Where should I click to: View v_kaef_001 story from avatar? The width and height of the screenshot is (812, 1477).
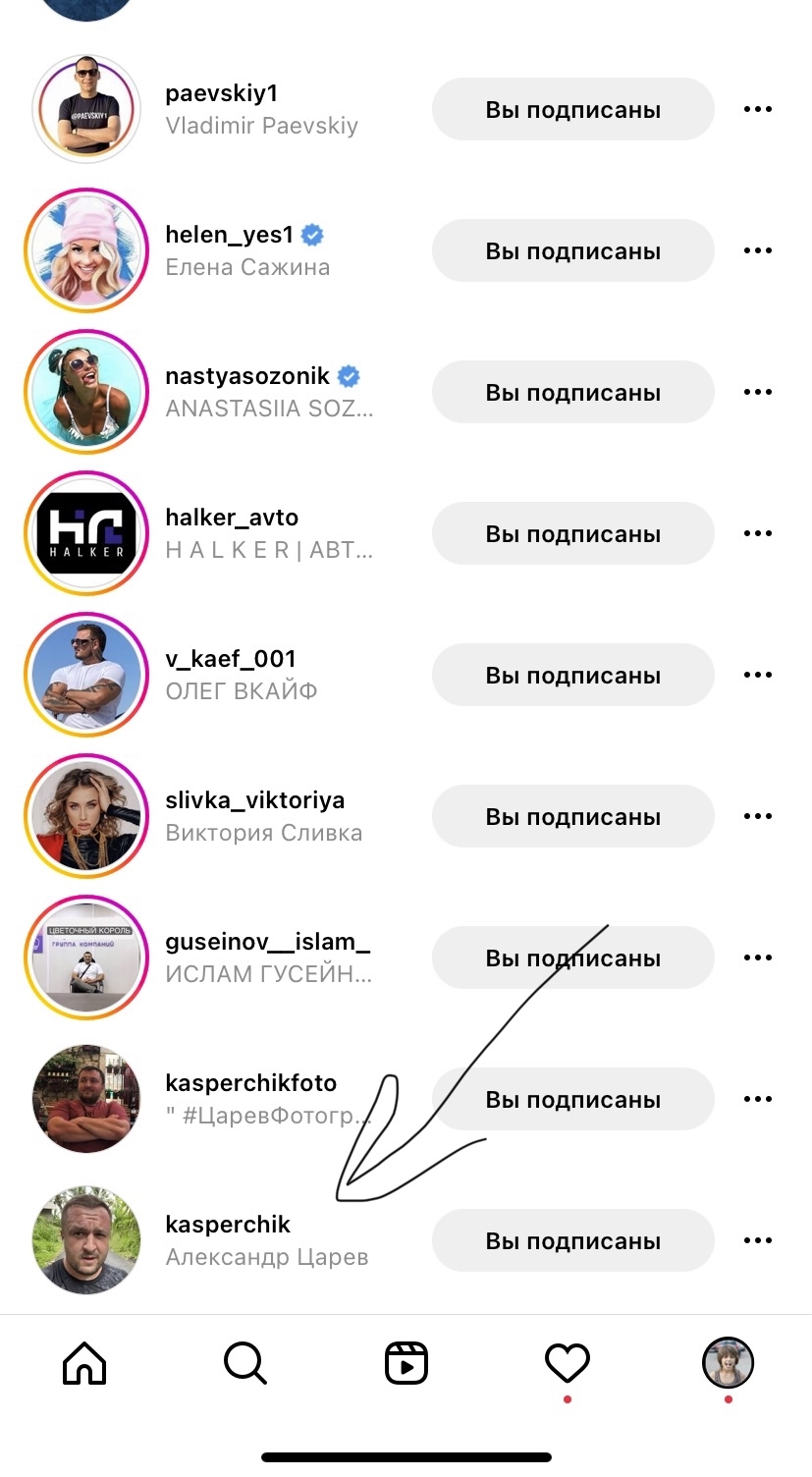tap(86, 675)
